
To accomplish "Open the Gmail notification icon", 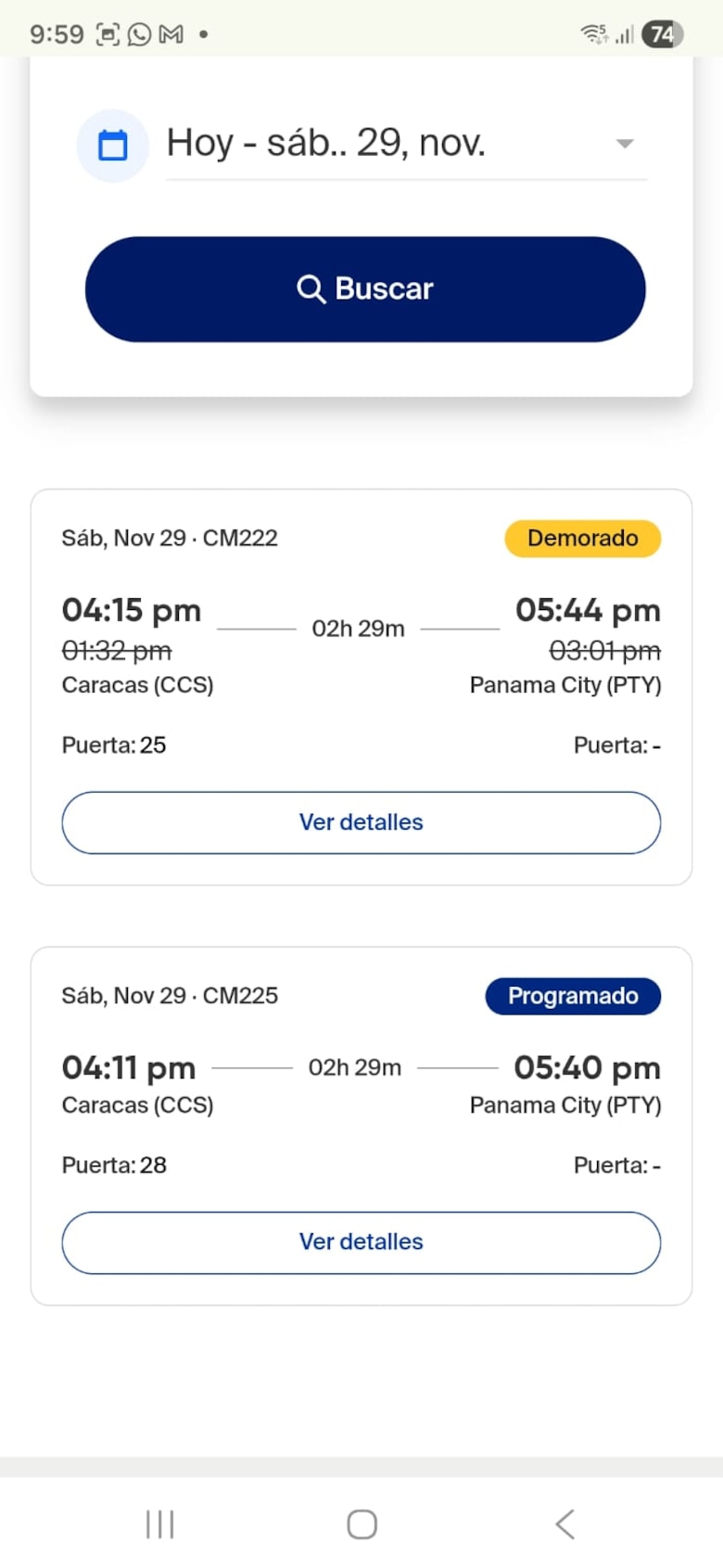I will pos(171,34).
